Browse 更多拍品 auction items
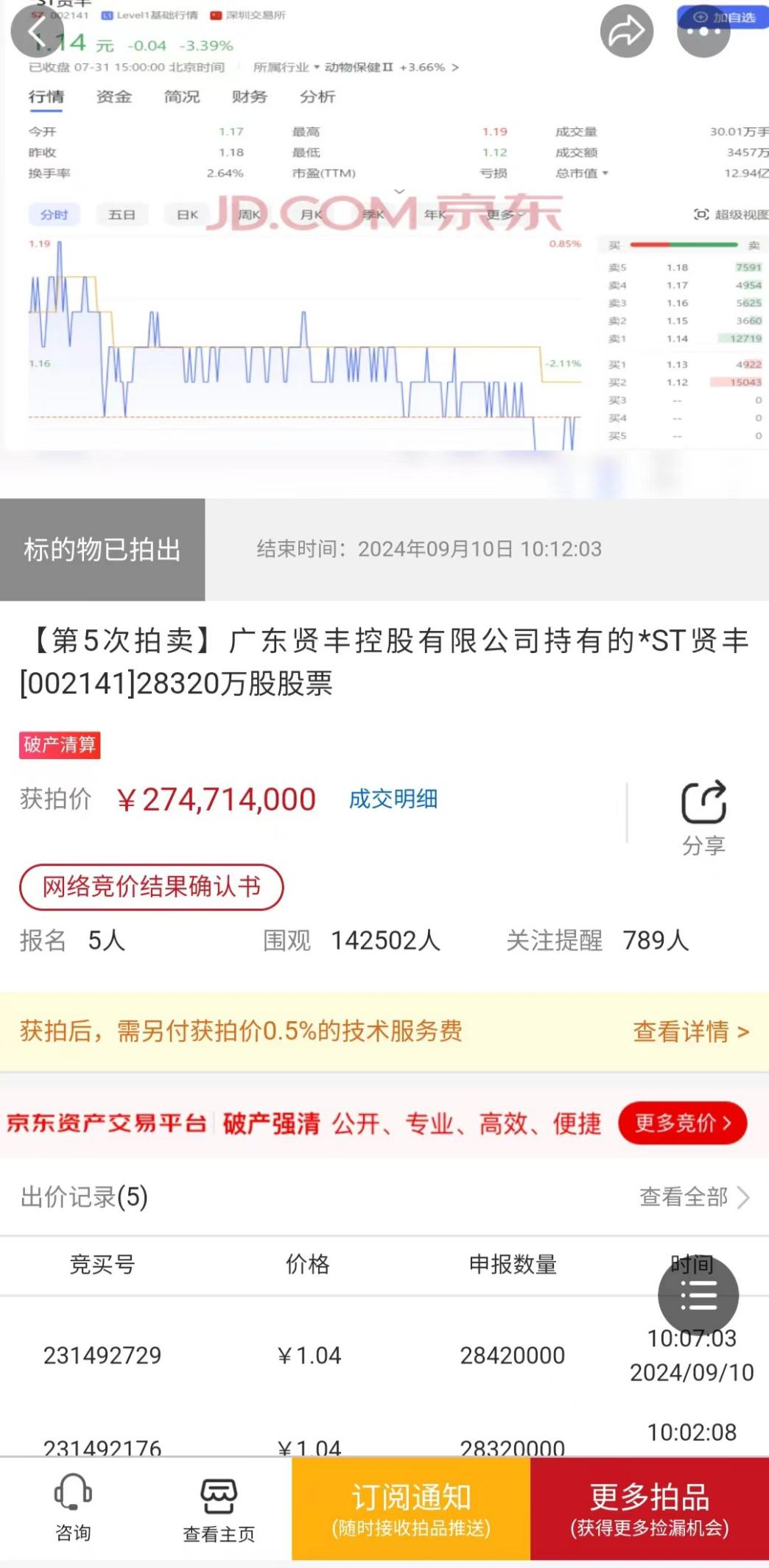Screen dimensions: 769x1568 (x=649, y=1509)
